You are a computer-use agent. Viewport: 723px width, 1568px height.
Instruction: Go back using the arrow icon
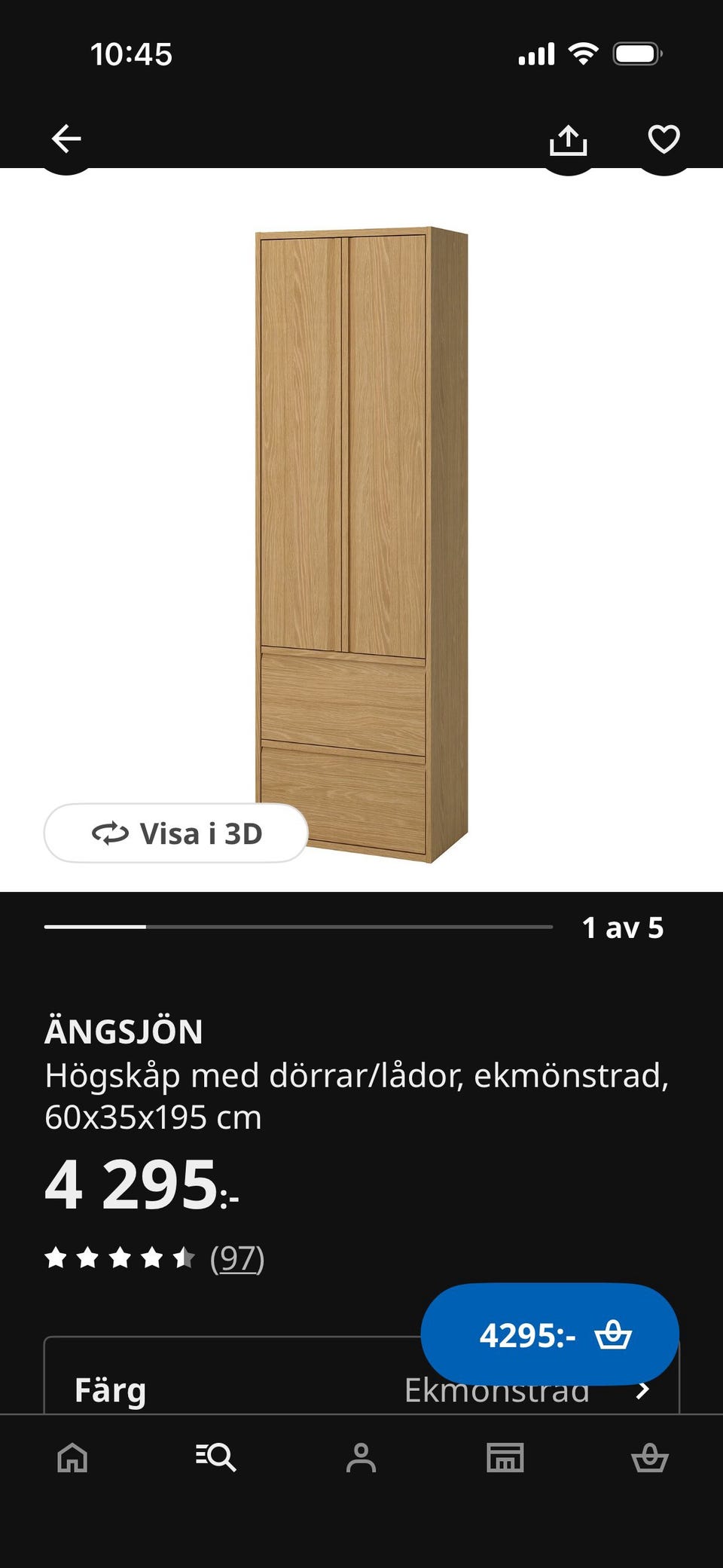coord(66,139)
